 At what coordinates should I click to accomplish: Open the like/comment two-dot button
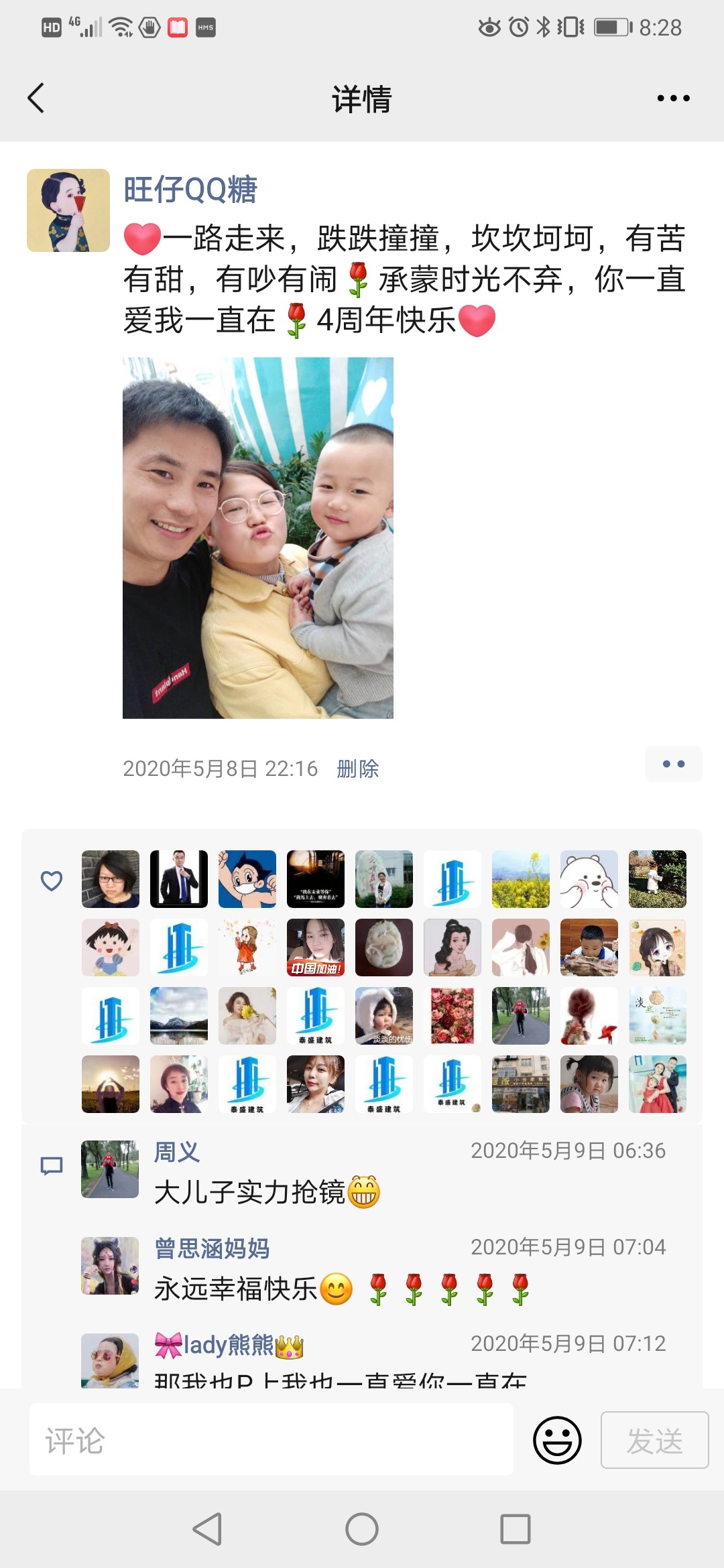pos(673,764)
